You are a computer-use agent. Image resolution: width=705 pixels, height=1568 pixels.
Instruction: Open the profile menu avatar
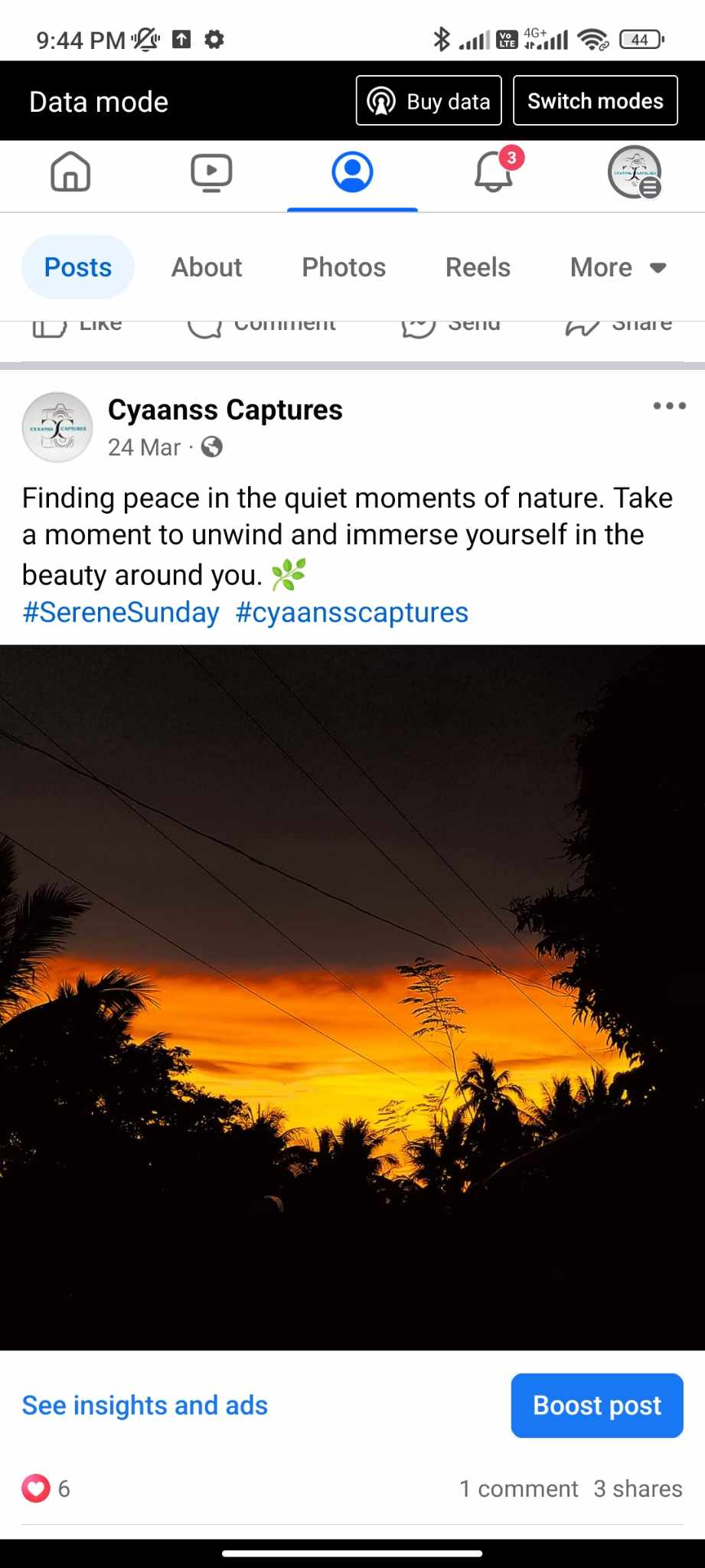pyautogui.click(x=635, y=171)
